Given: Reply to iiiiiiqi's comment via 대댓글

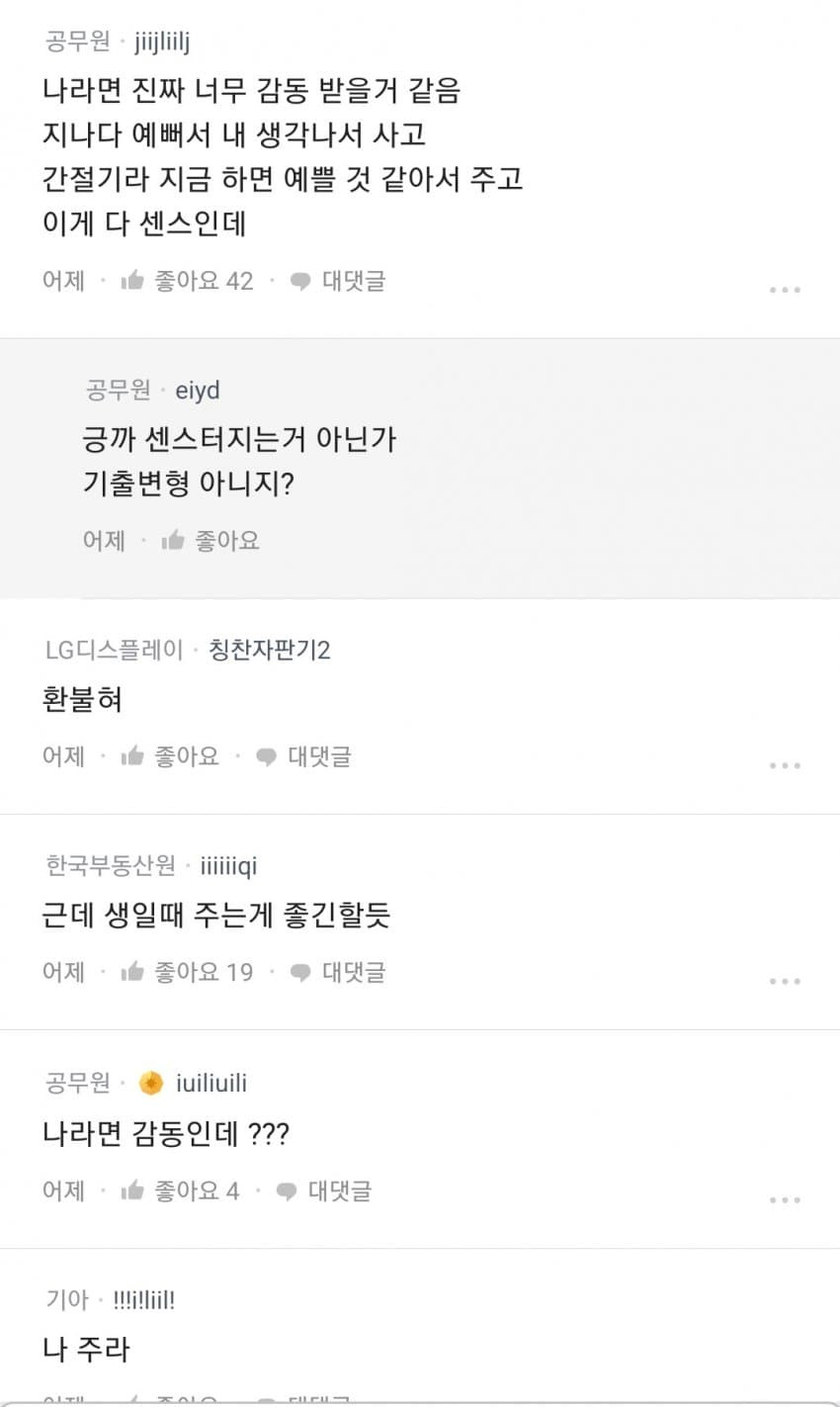Looking at the screenshot, I should pyautogui.click(x=338, y=972).
